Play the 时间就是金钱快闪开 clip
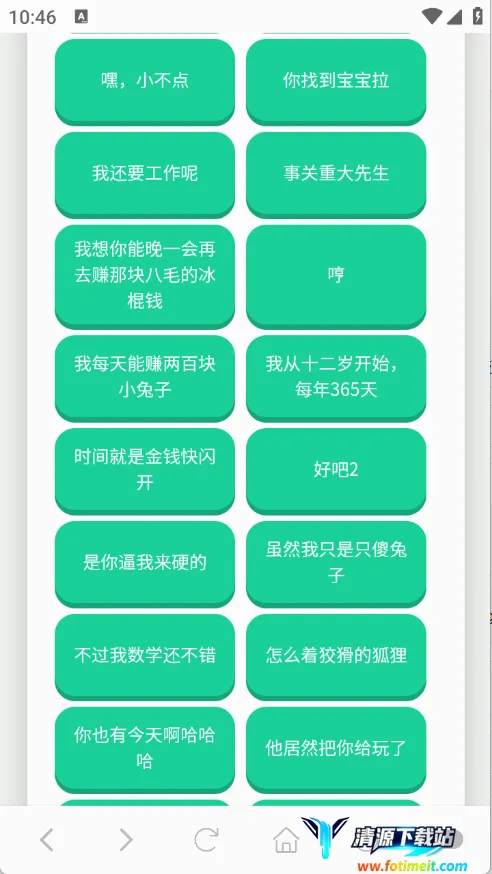 coord(144,470)
